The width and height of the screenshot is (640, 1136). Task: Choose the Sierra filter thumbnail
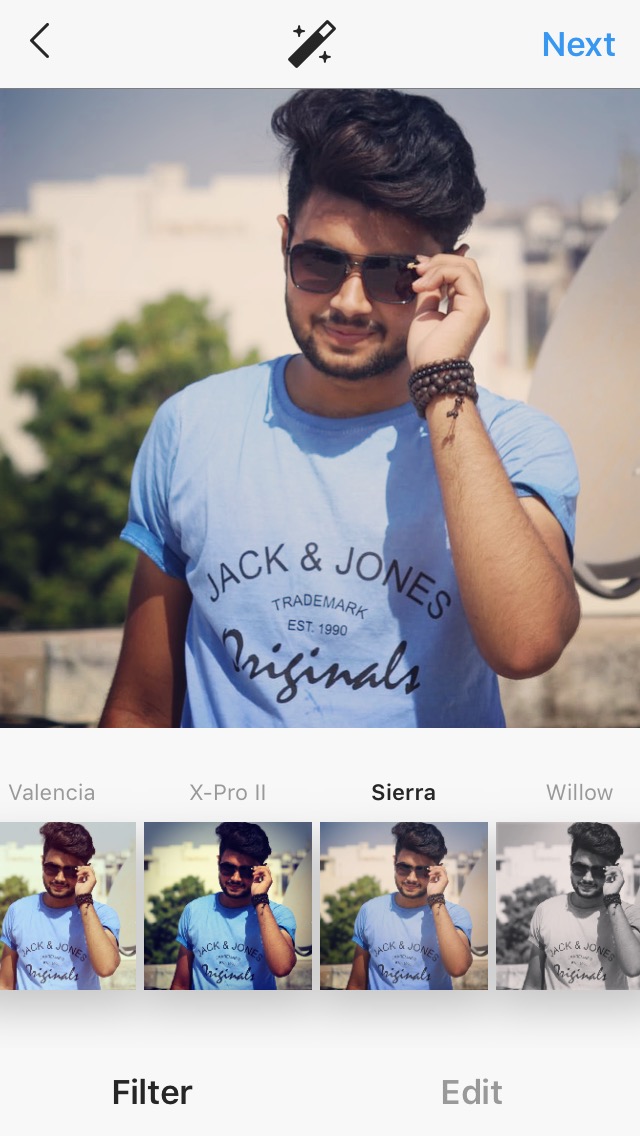click(x=404, y=905)
